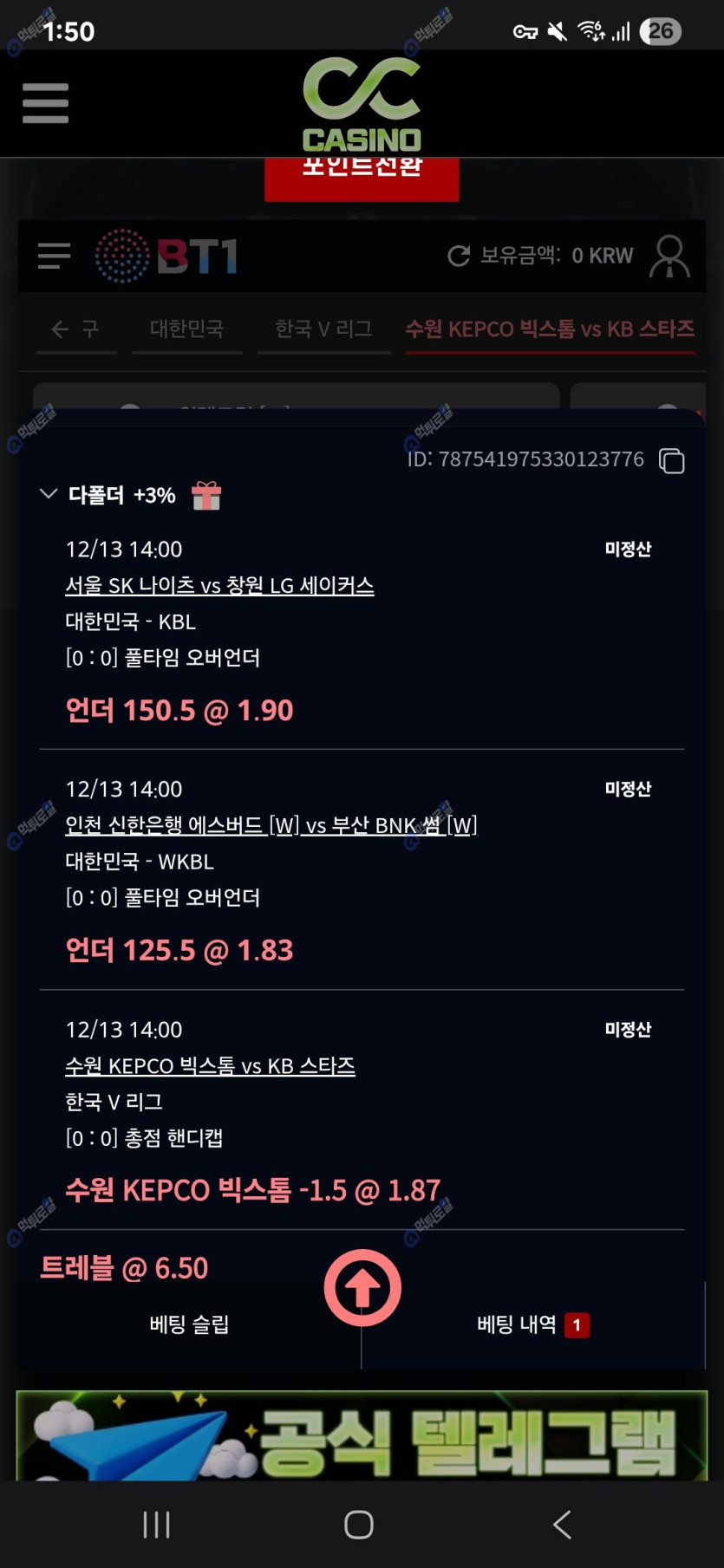Open 서울 SK 나이츠 vs 창원 LG 세이커스 match
Screen dimensions: 724x1568
click(x=219, y=586)
